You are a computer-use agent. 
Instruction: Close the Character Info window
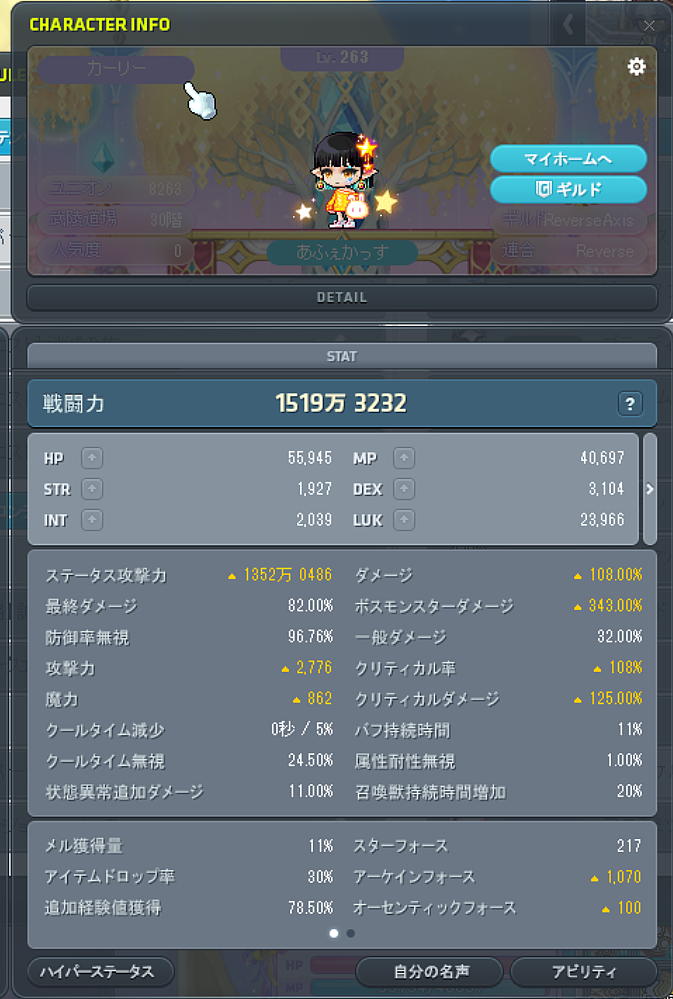(649, 25)
